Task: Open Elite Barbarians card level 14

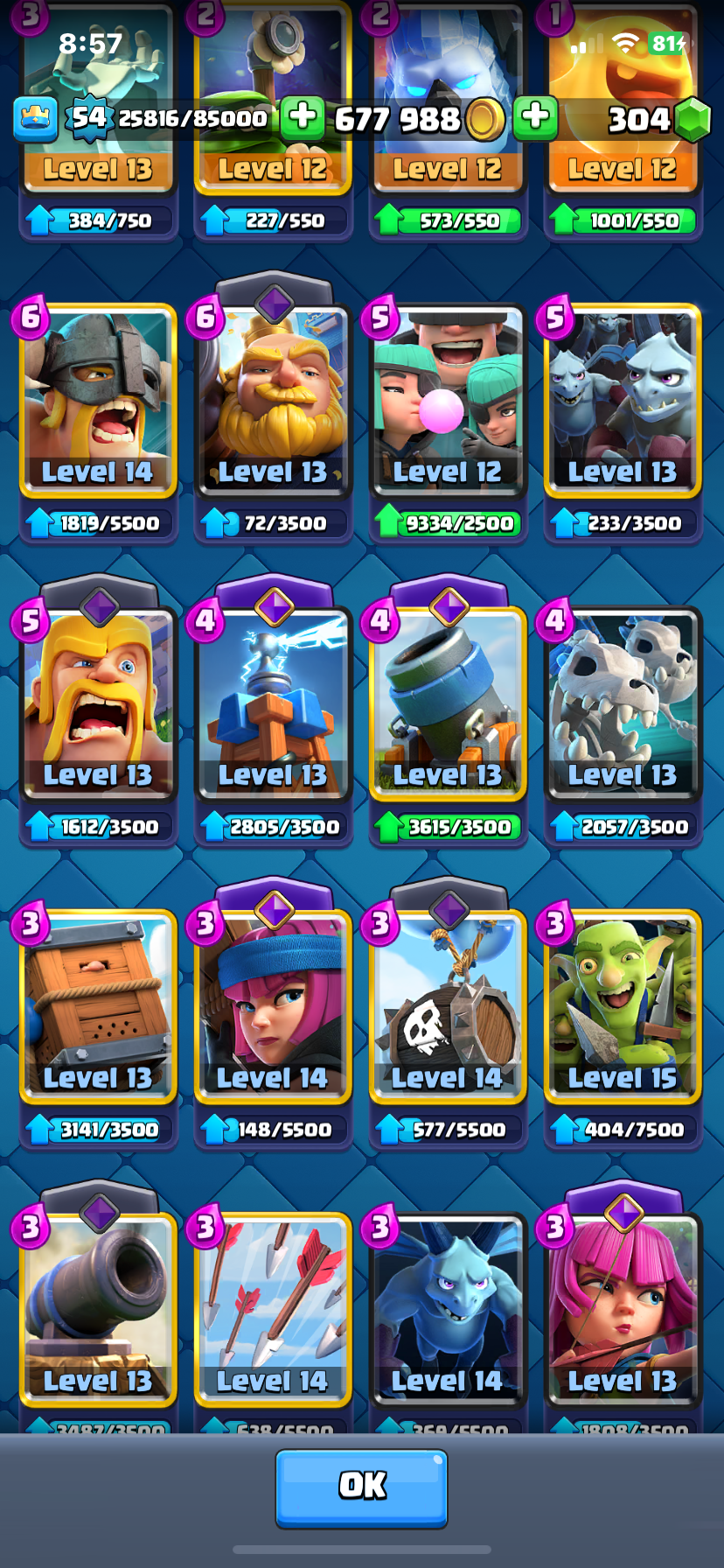Action: (98, 401)
